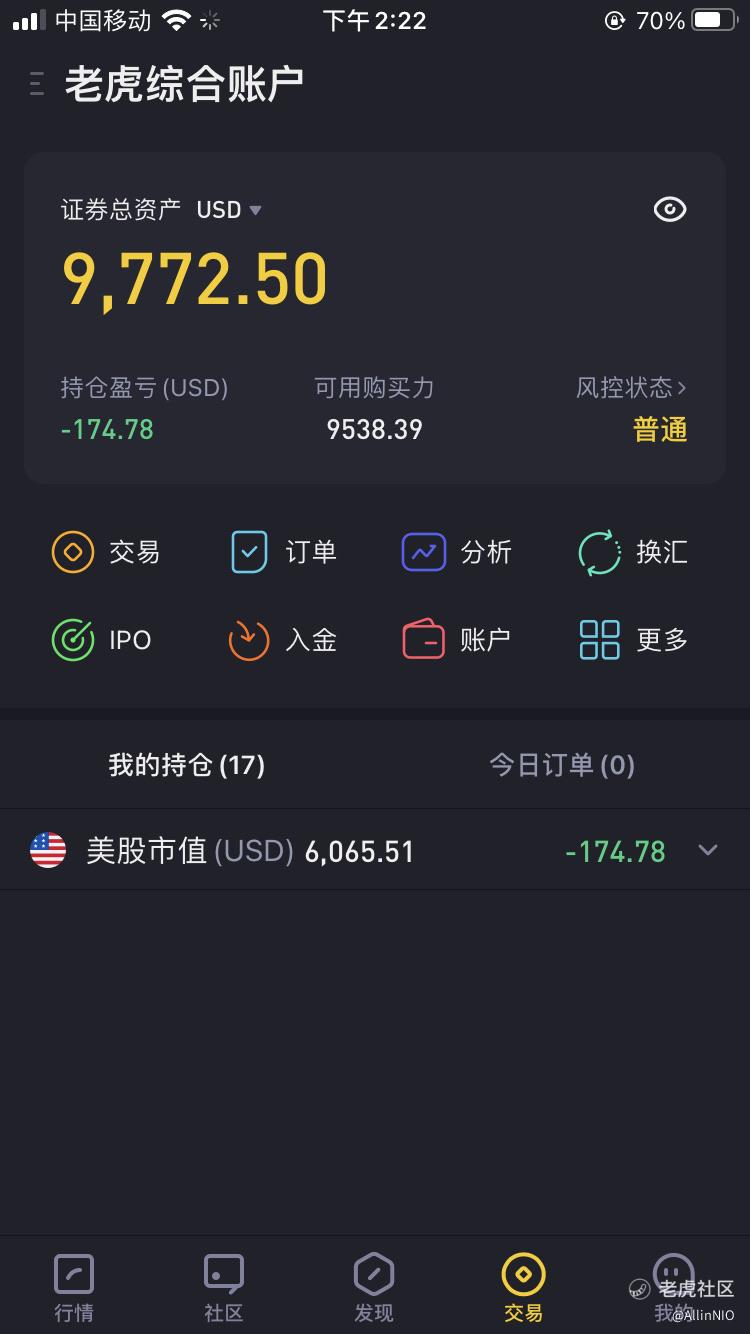This screenshot has width=750, height=1334.
Task: Open 账户 account details
Action: tap(457, 640)
